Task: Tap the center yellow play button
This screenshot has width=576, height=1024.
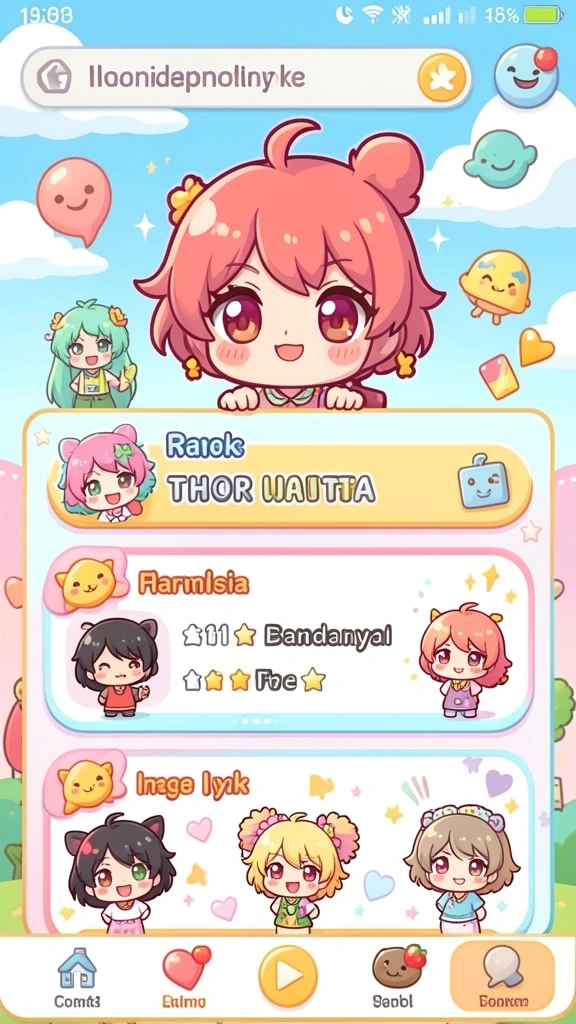Action: pyautogui.click(x=288, y=976)
